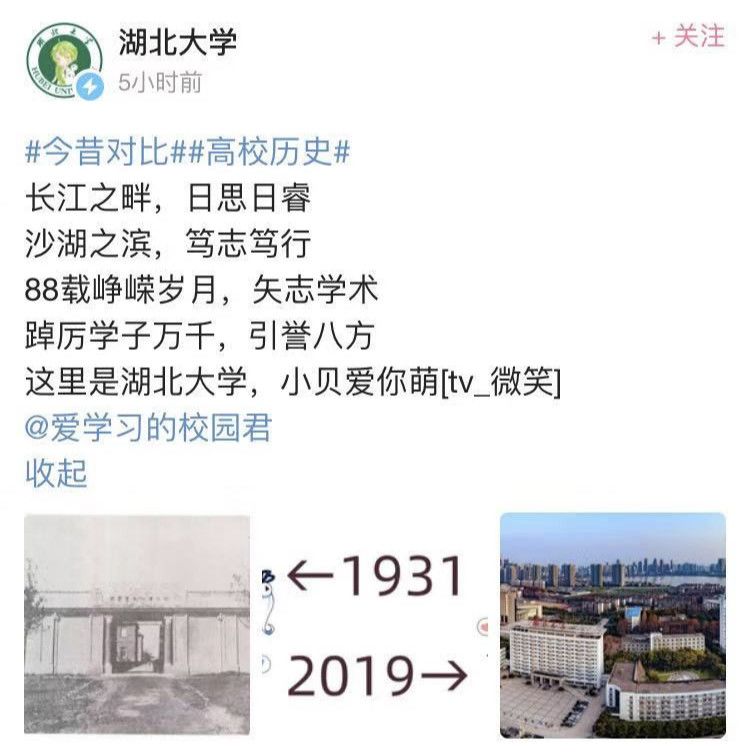Collapse the post text with 收起
The width and height of the screenshot is (750, 756).
click(x=56, y=473)
